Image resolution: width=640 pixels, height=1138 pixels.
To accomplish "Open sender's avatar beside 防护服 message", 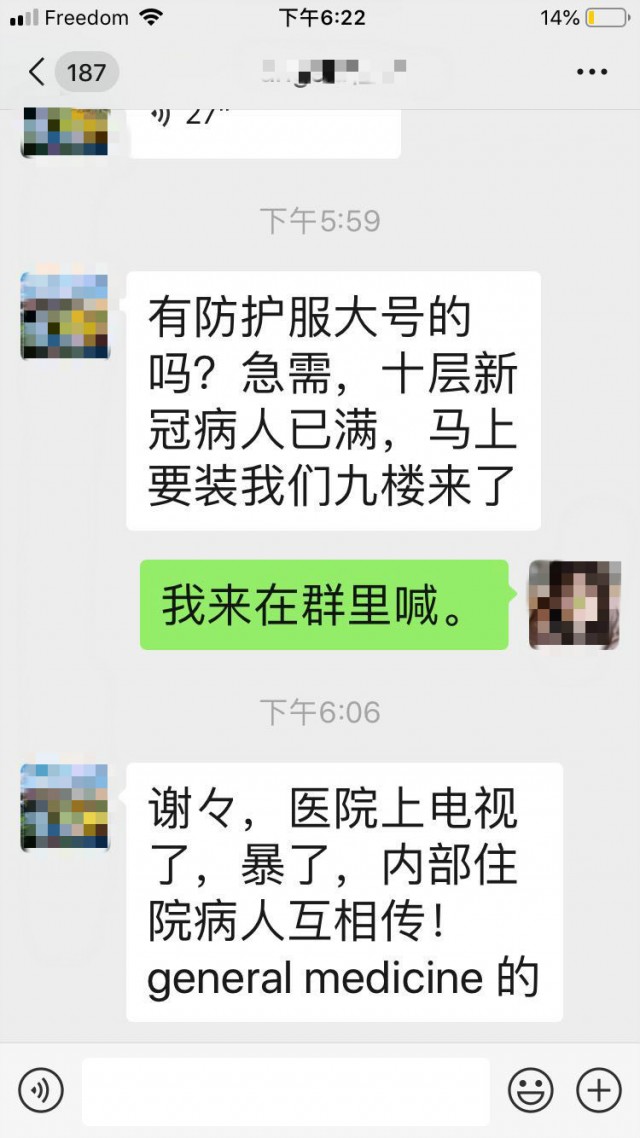I will [x=64, y=315].
